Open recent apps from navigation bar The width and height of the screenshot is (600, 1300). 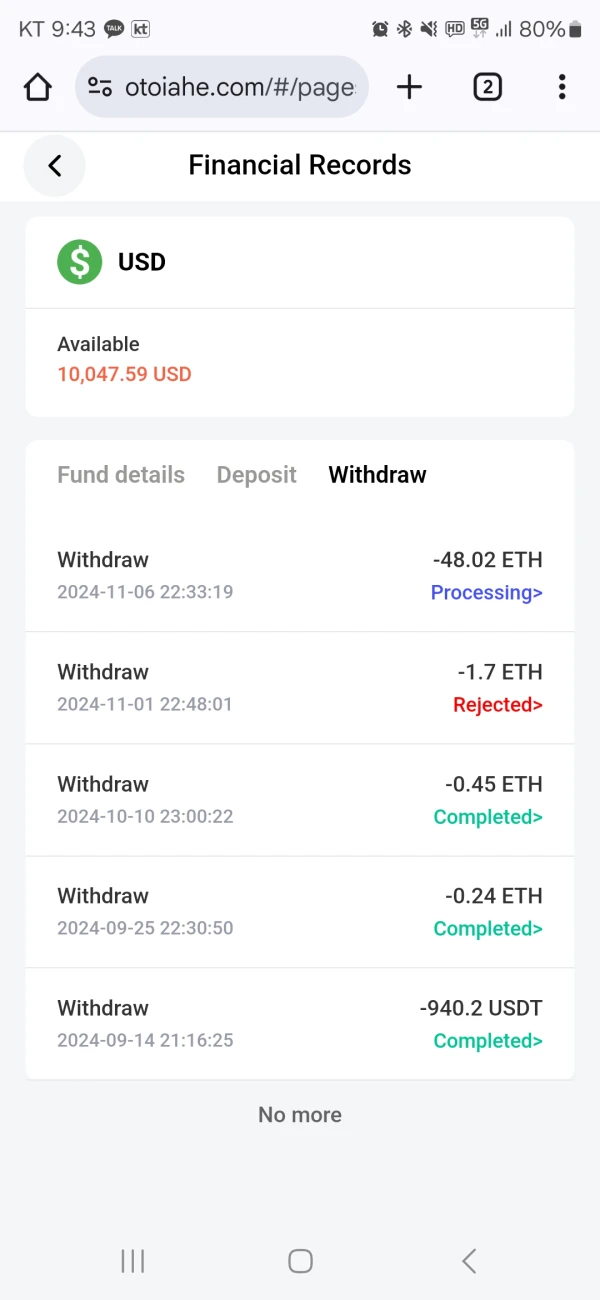pyautogui.click(x=132, y=1261)
